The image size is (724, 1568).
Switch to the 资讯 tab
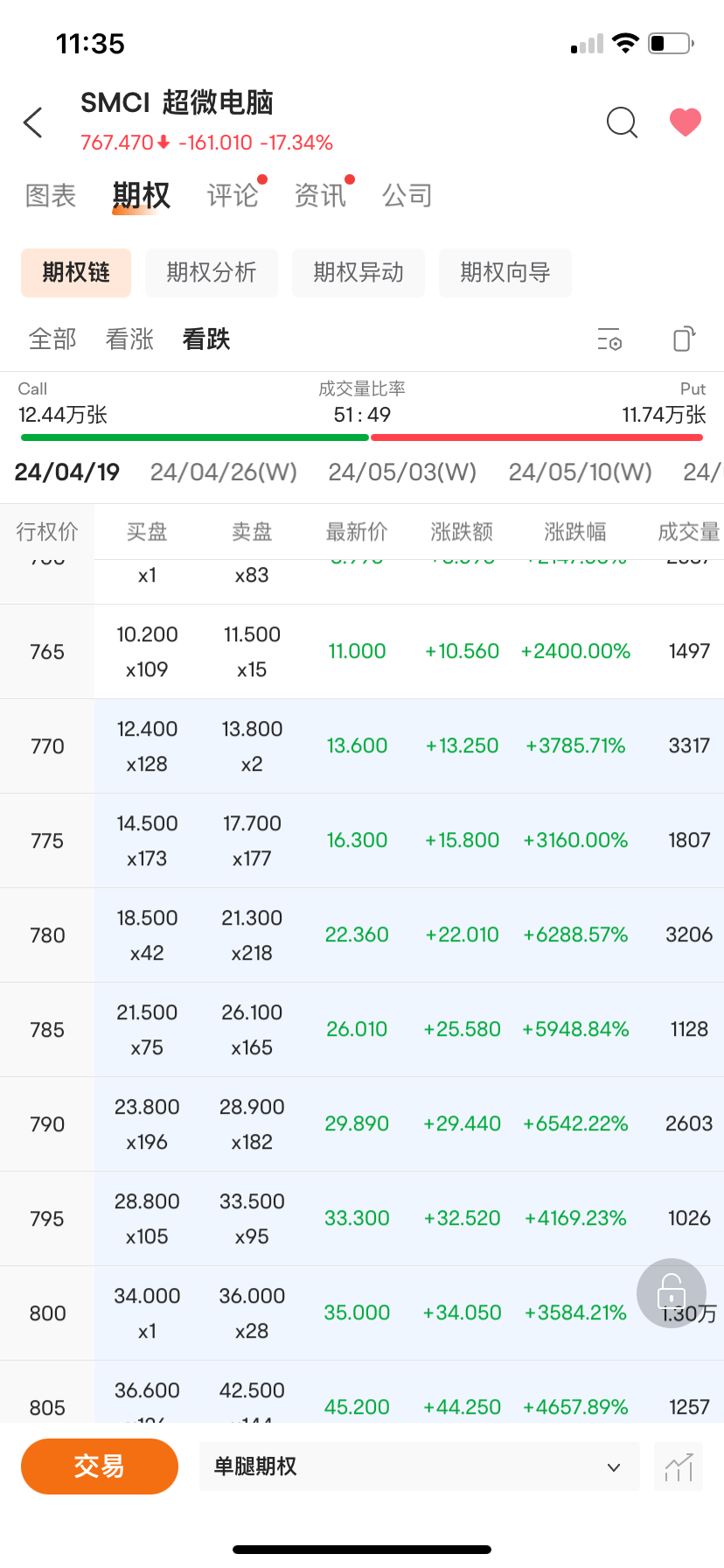[x=320, y=195]
